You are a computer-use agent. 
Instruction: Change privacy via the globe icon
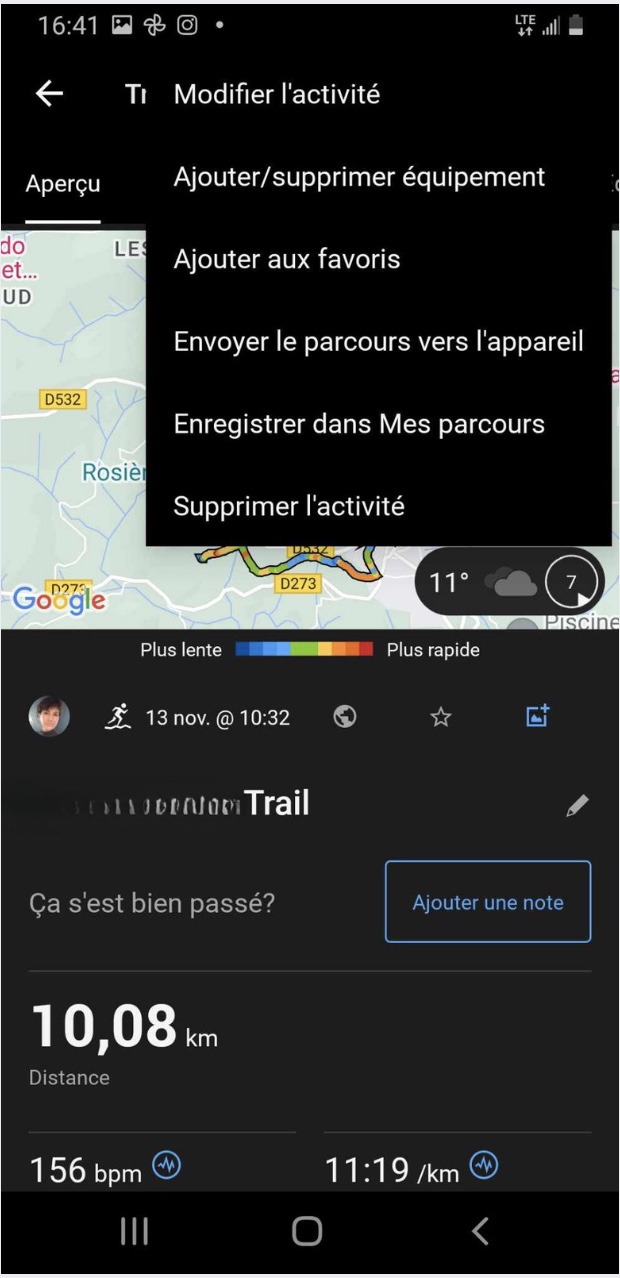pyautogui.click(x=345, y=717)
